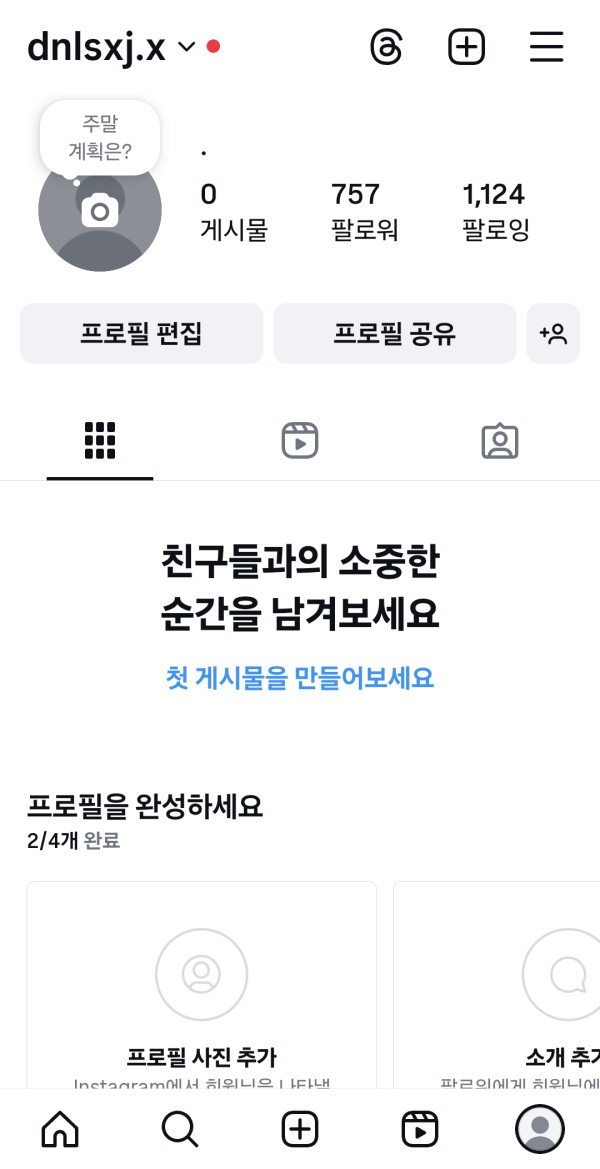Tap 프로필 편집 button
Image resolution: width=600 pixels, height=1169 pixels.
point(141,334)
